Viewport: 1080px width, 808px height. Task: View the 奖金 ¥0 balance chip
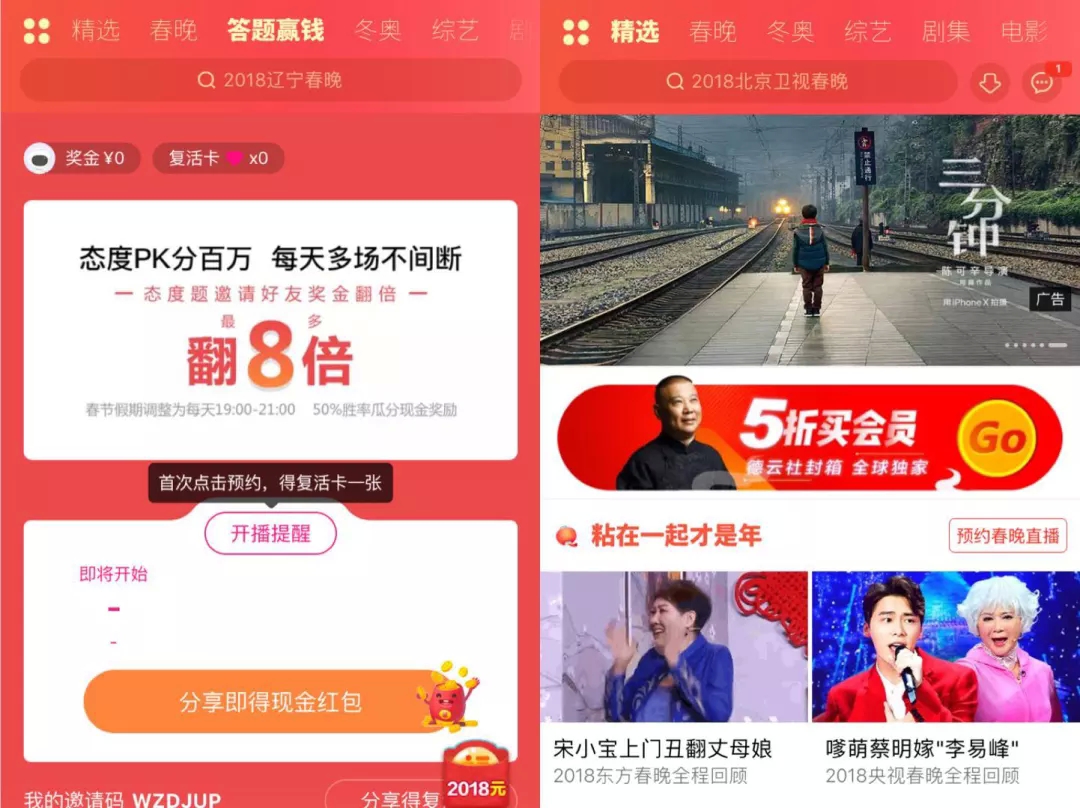(82, 158)
